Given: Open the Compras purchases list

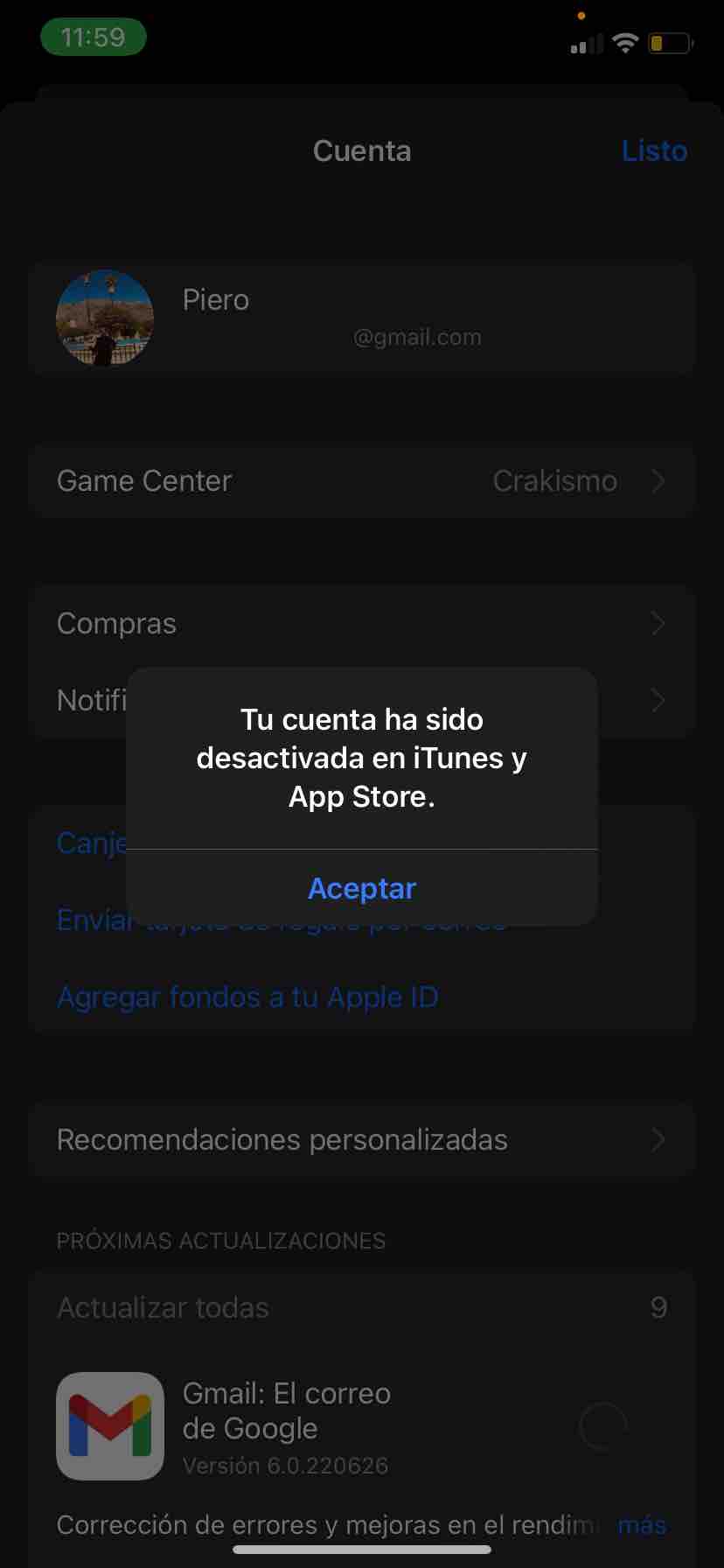Looking at the screenshot, I should [x=362, y=624].
